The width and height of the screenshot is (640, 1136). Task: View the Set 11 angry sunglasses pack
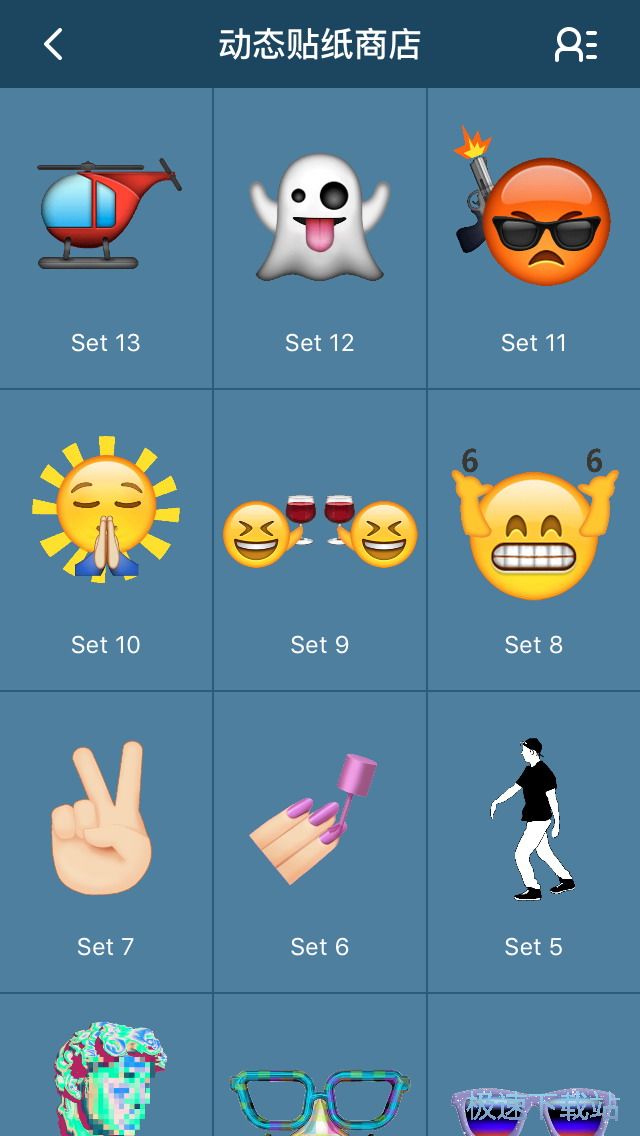tap(534, 238)
